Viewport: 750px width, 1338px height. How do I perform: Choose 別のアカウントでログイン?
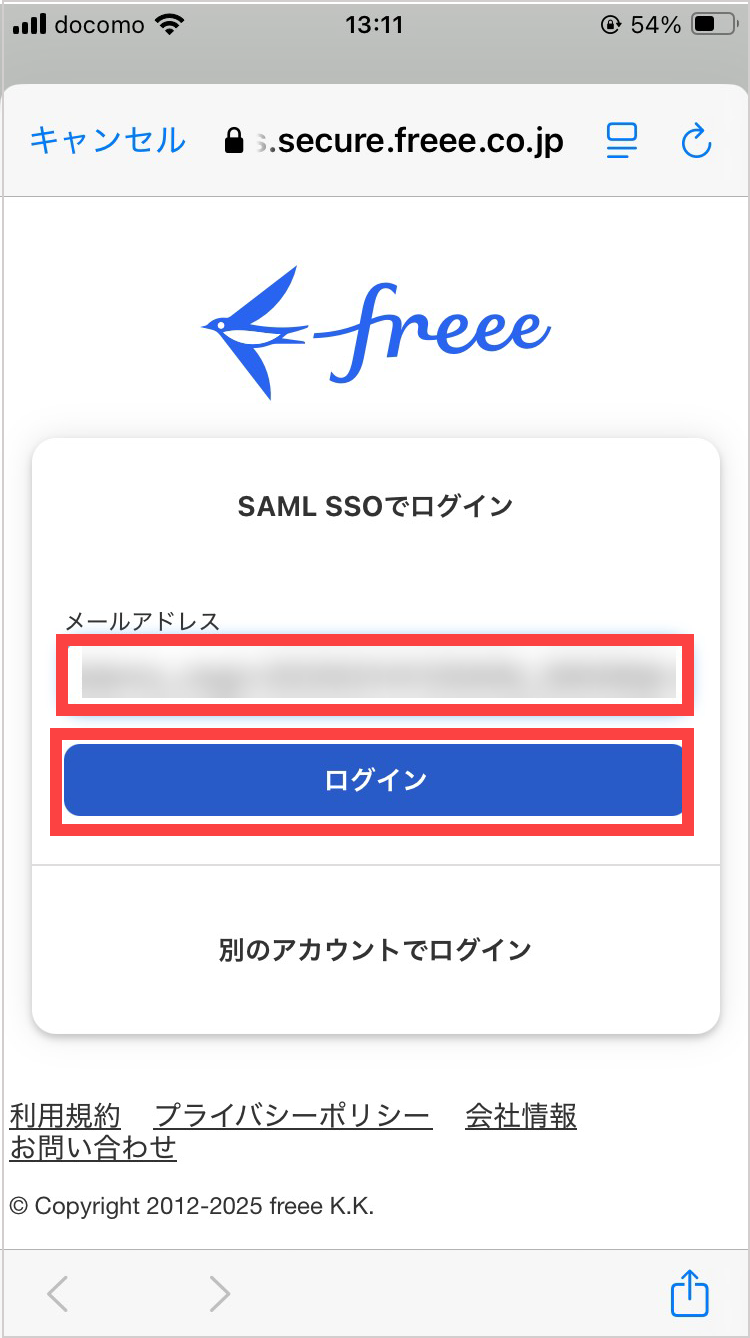[375, 949]
